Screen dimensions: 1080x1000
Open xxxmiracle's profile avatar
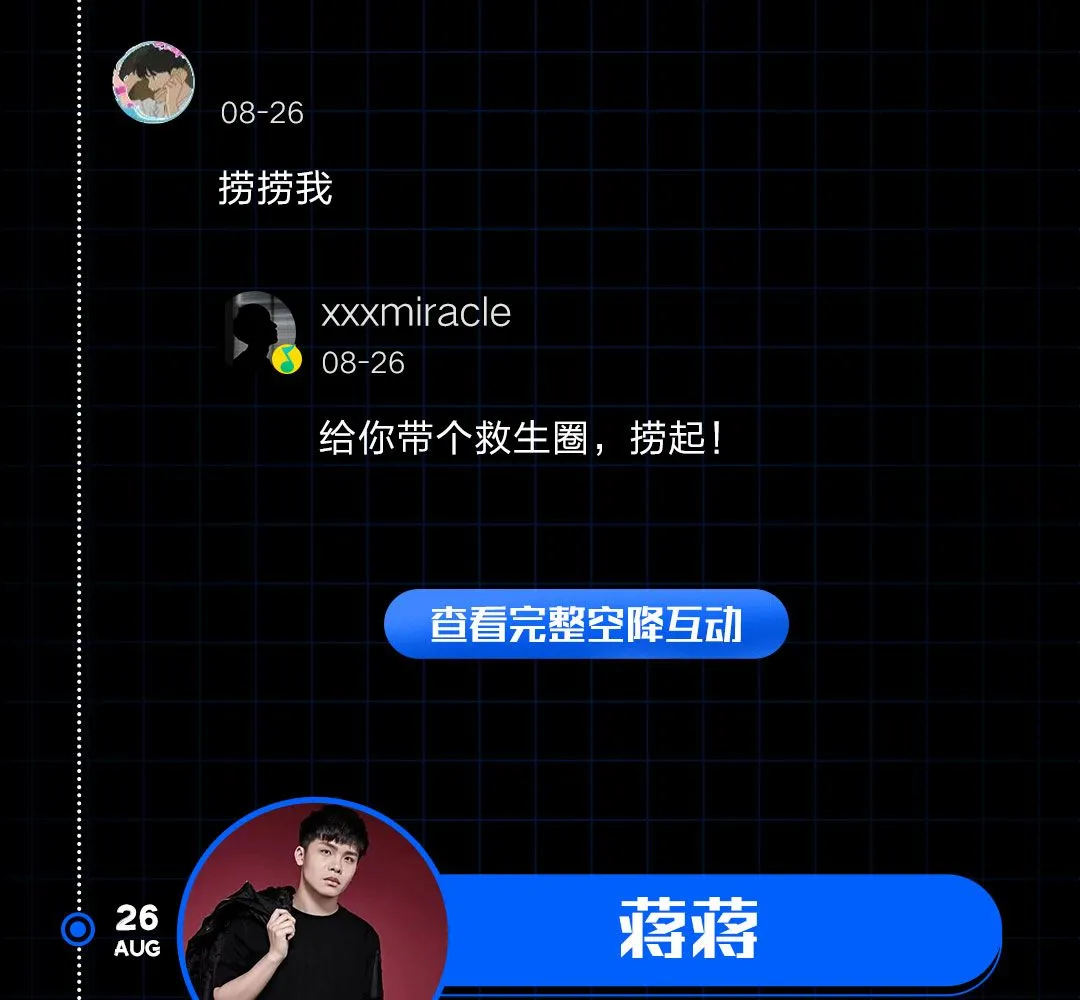(x=260, y=331)
